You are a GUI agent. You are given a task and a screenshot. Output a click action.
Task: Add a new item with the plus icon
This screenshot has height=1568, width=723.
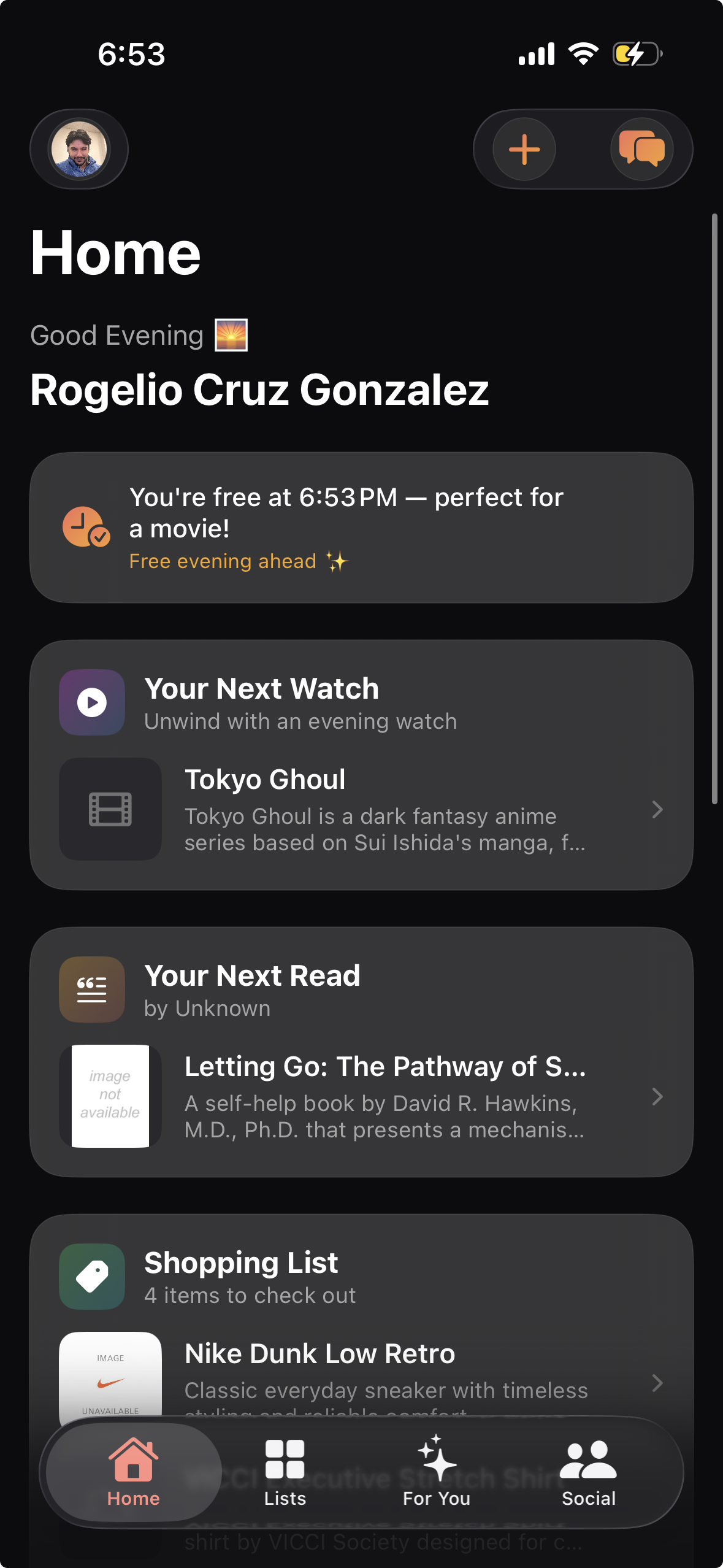point(524,149)
